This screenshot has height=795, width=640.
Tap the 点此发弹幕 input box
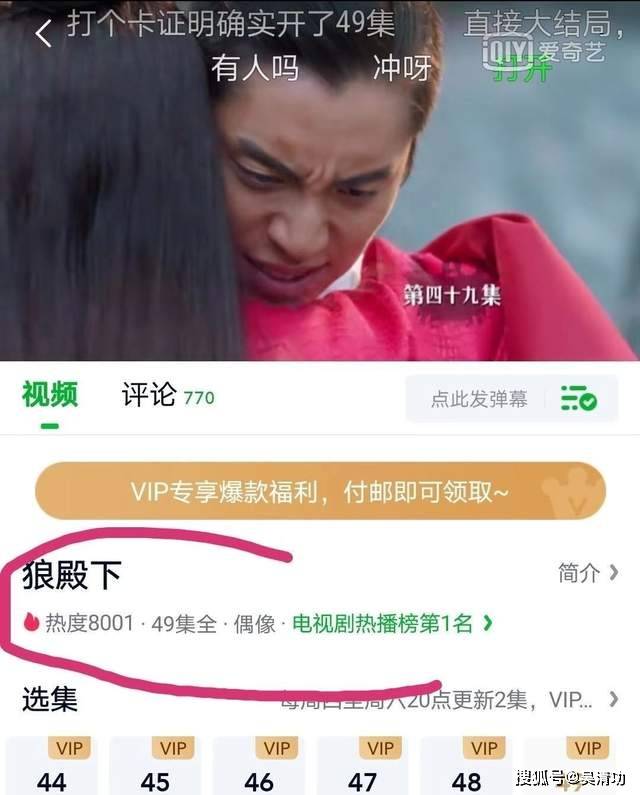478,399
